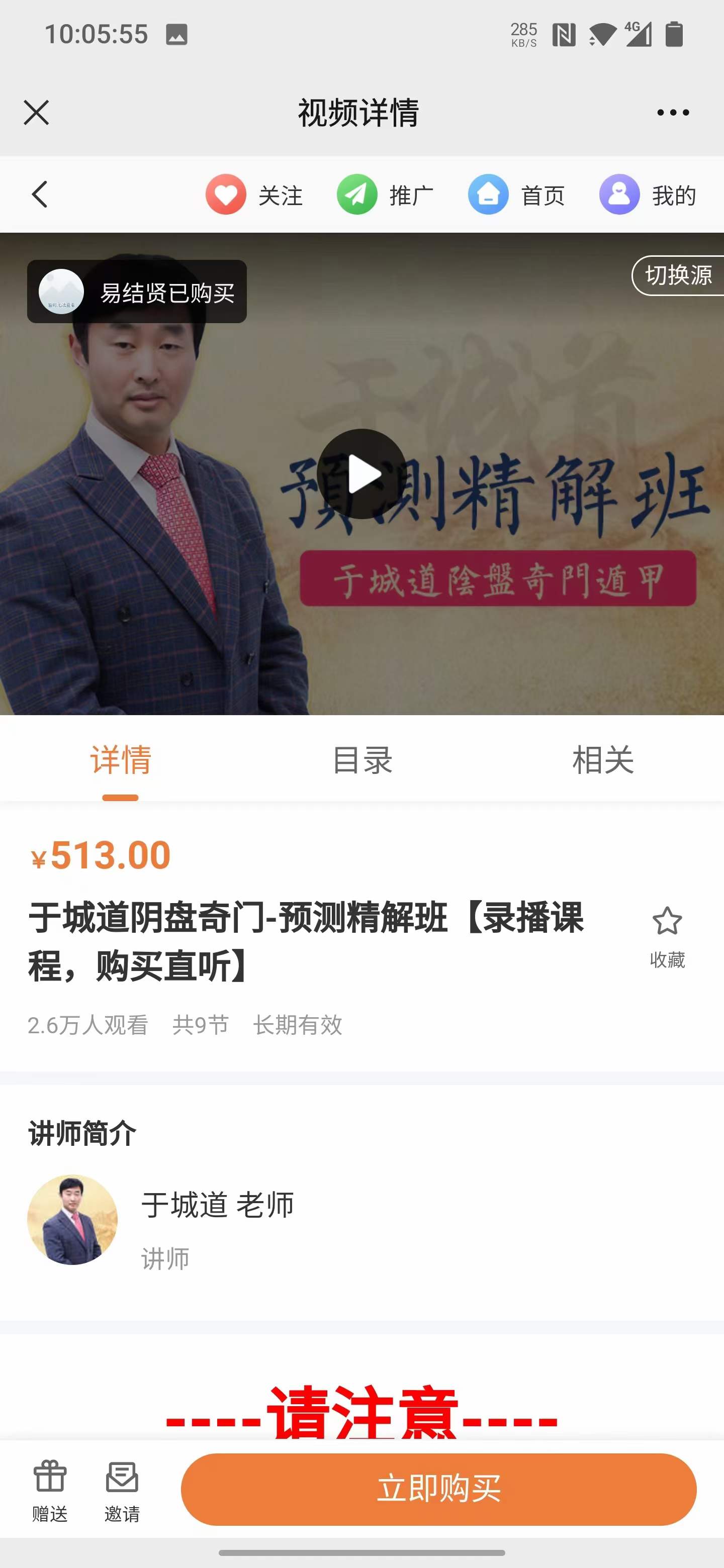This screenshot has width=724, height=1568.
Task: Switch to the 目录 tab
Action: pyautogui.click(x=363, y=761)
